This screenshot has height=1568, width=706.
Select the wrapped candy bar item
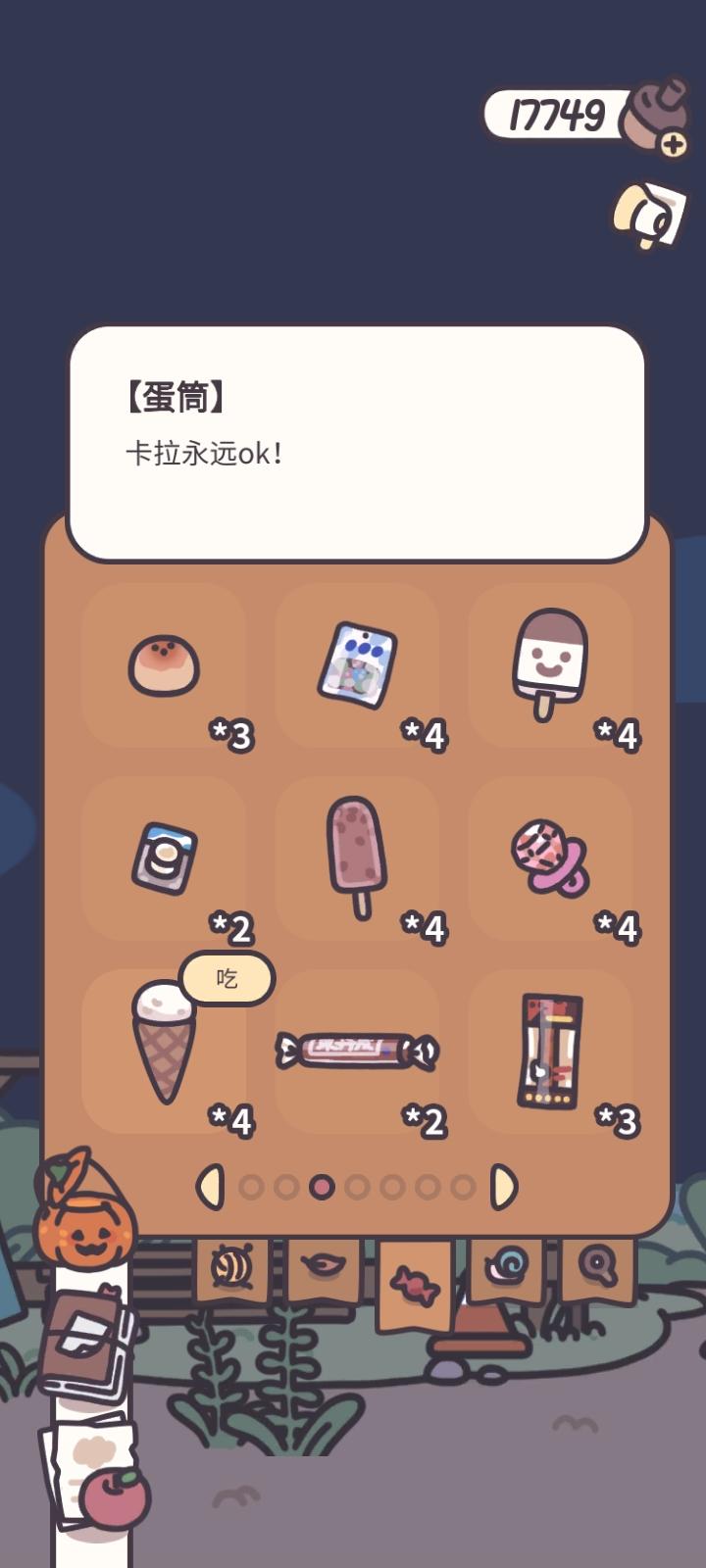(x=358, y=1055)
